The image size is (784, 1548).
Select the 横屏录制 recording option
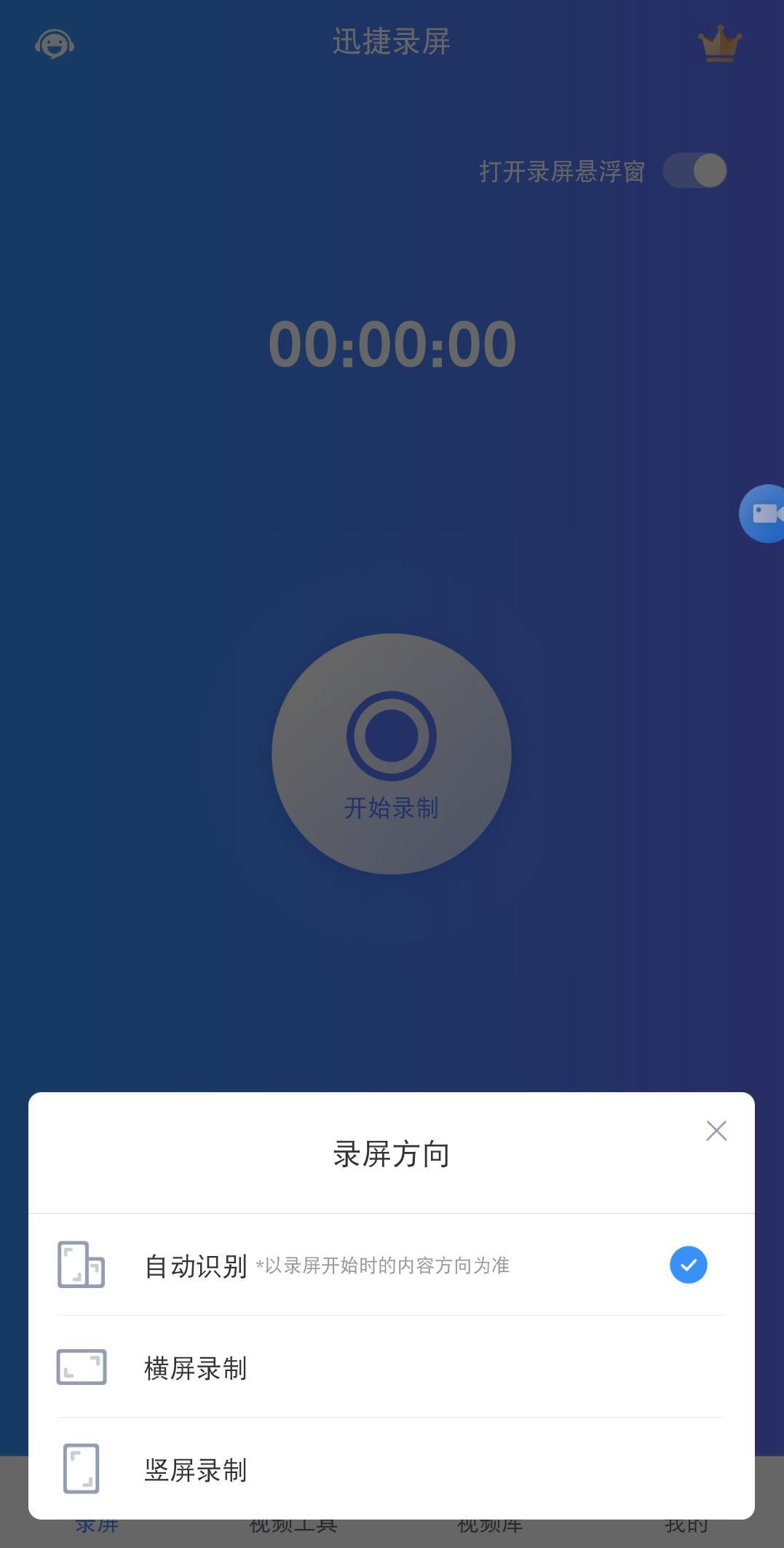pos(197,1367)
